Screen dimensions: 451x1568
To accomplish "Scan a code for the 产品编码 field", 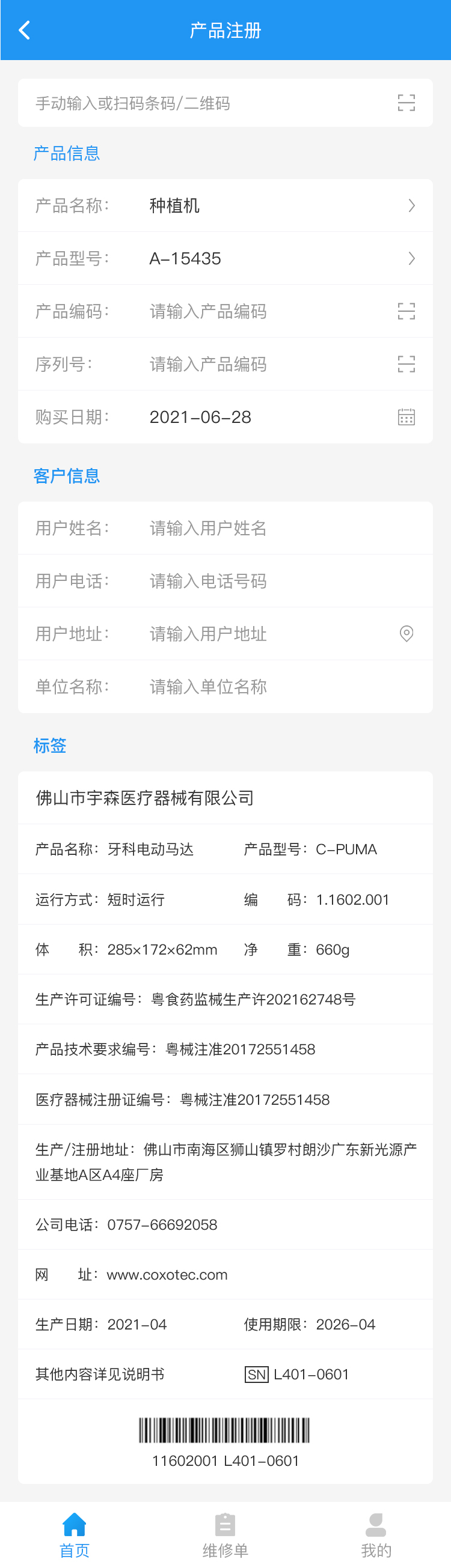I will point(406,312).
